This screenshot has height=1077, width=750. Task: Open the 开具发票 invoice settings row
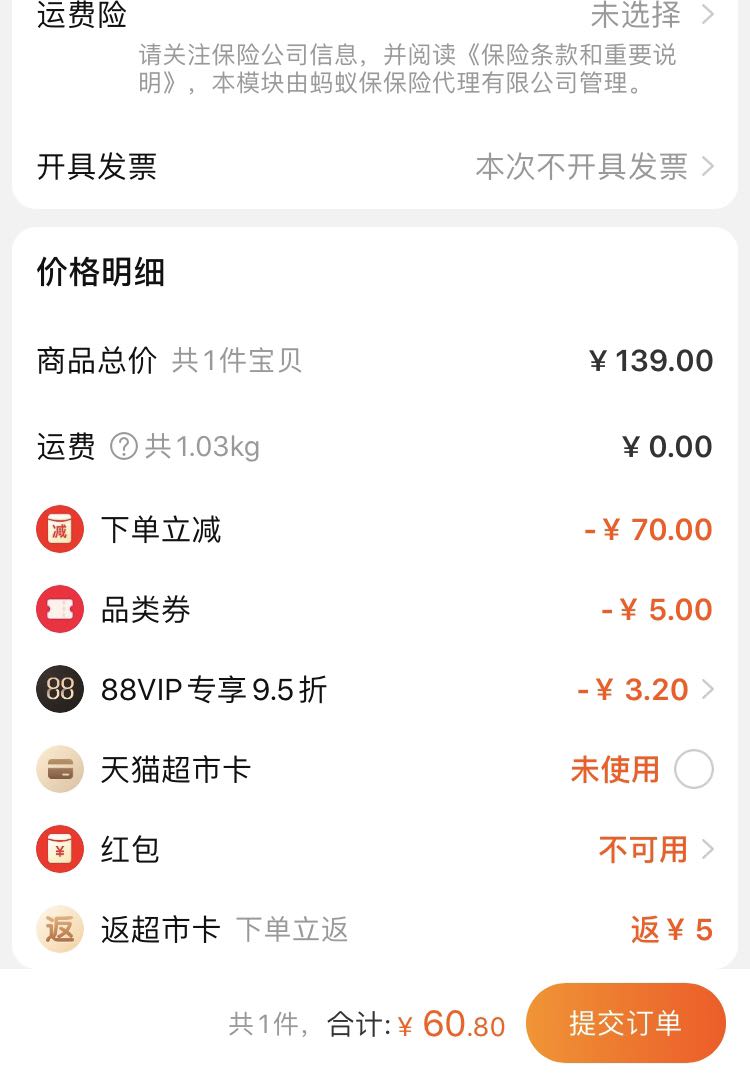point(375,167)
